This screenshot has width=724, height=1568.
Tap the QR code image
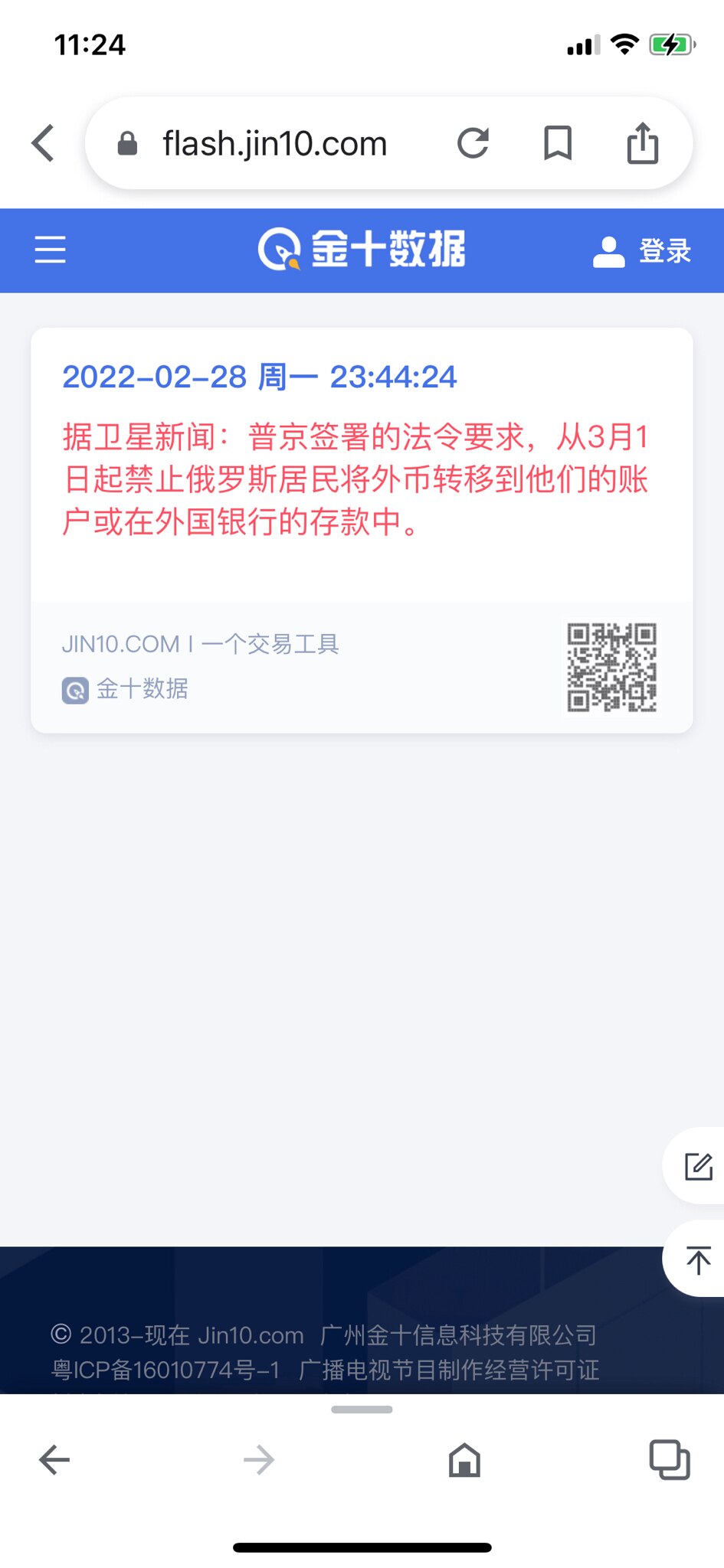click(x=611, y=668)
